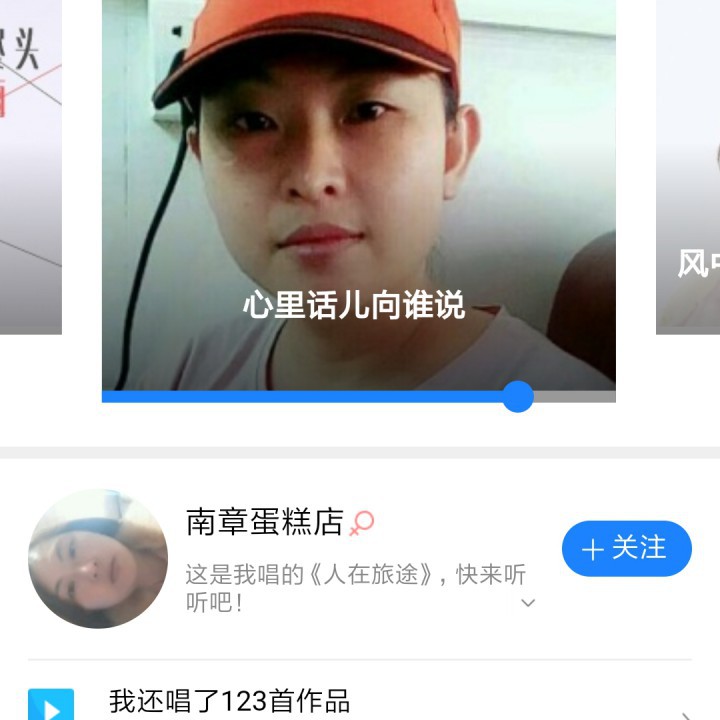Open 南章蛋糕店's profile avatar
The image size is (720, 720).
pos(98,559)
